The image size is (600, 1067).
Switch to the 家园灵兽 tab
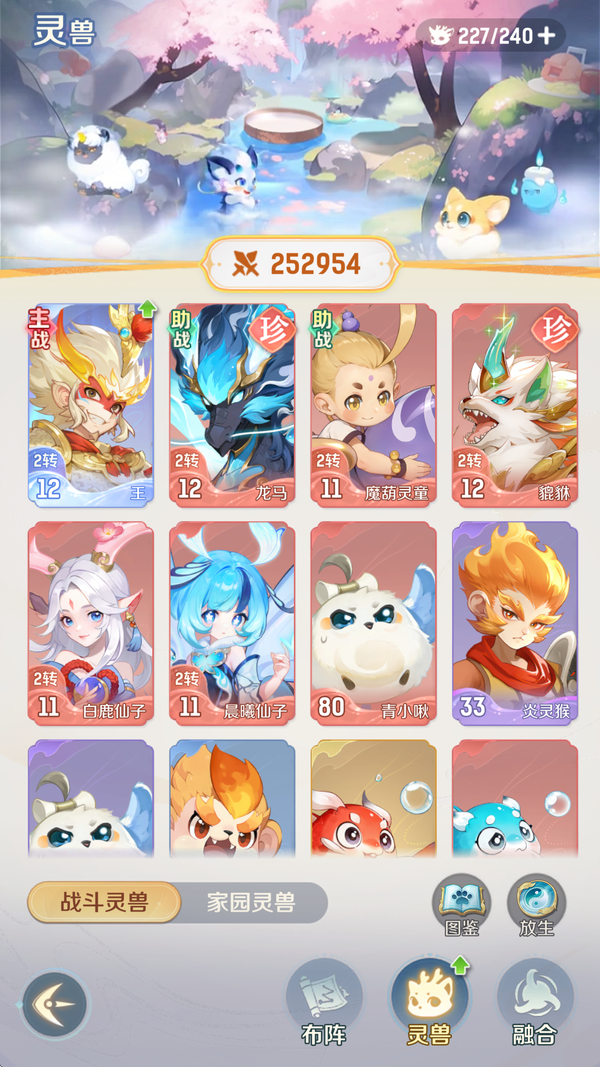coord(252,903)
